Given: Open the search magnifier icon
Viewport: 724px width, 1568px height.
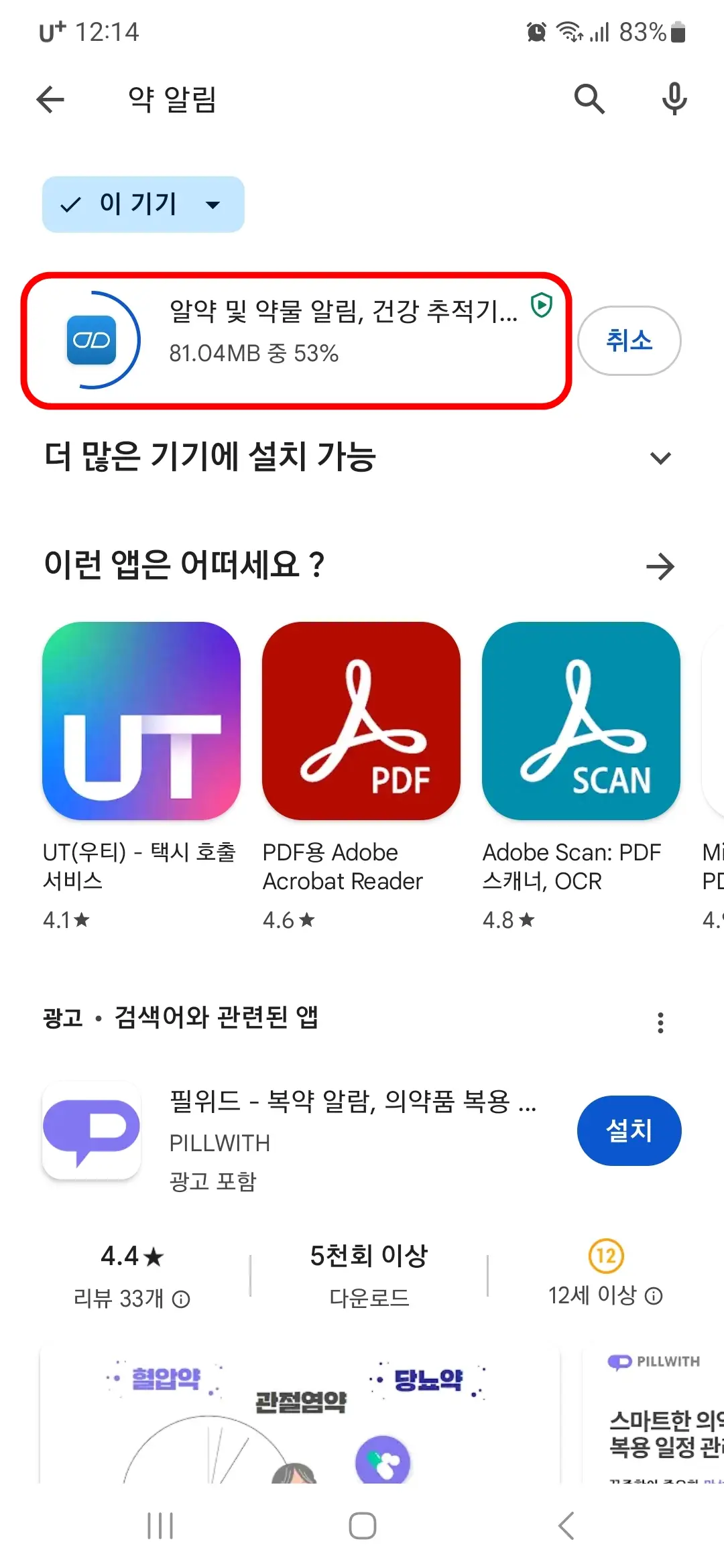Looking at the screenshot, I should point(589,99).
